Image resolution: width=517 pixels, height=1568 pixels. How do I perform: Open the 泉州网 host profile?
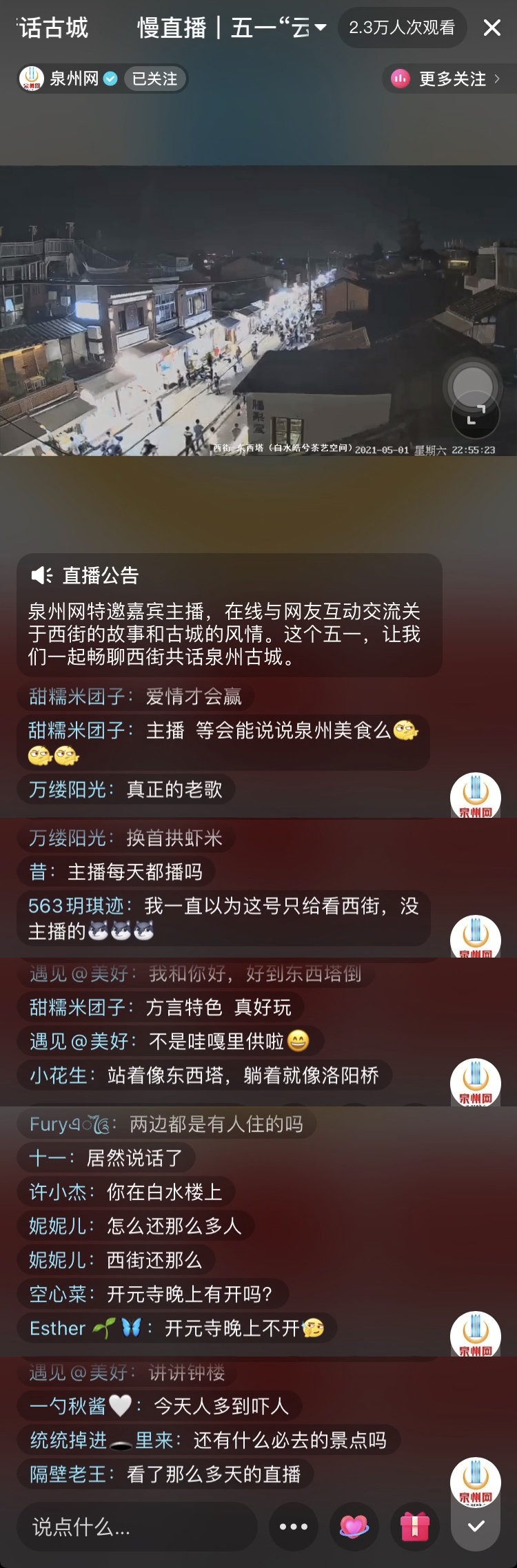[x=62, y=79]
